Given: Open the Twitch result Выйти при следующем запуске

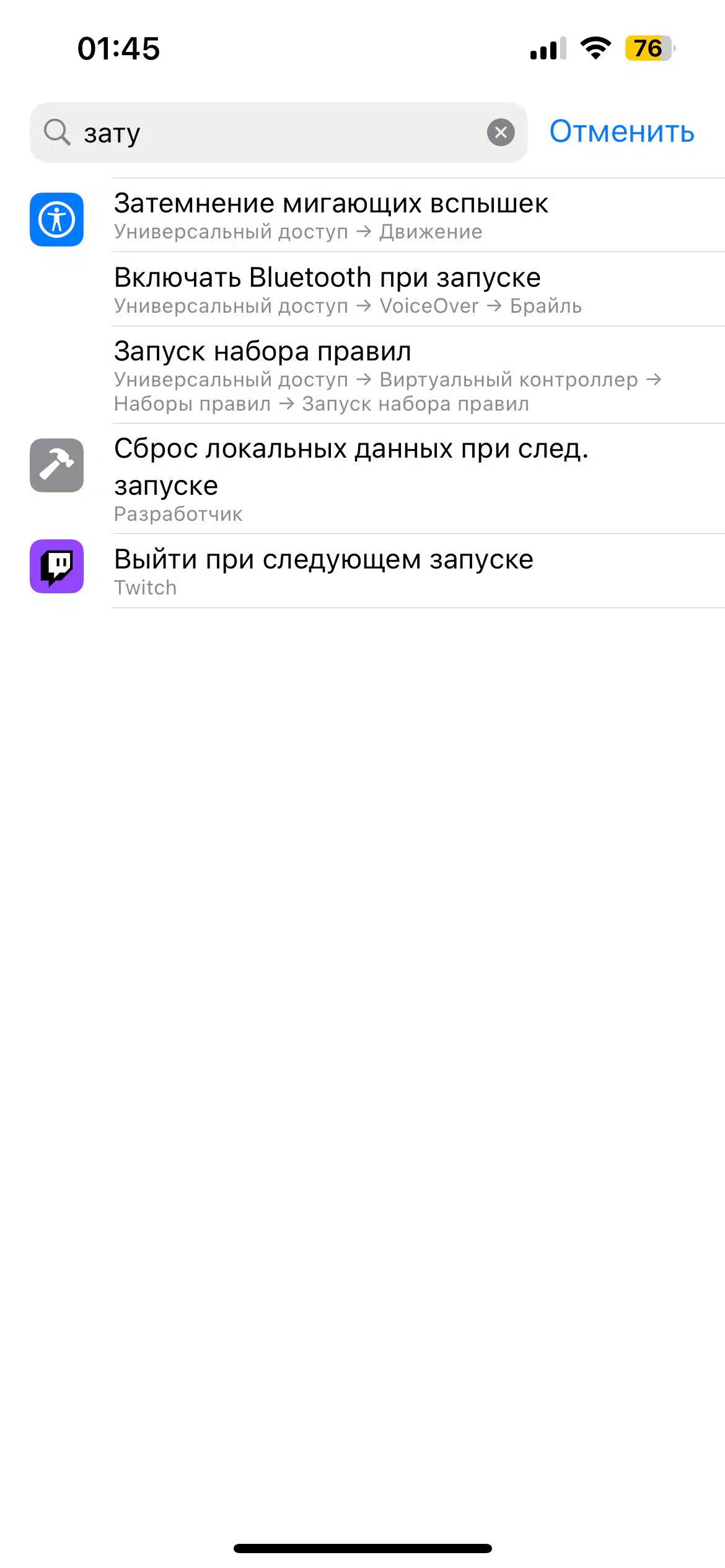Looking at the screenshot, I should 362,571.
